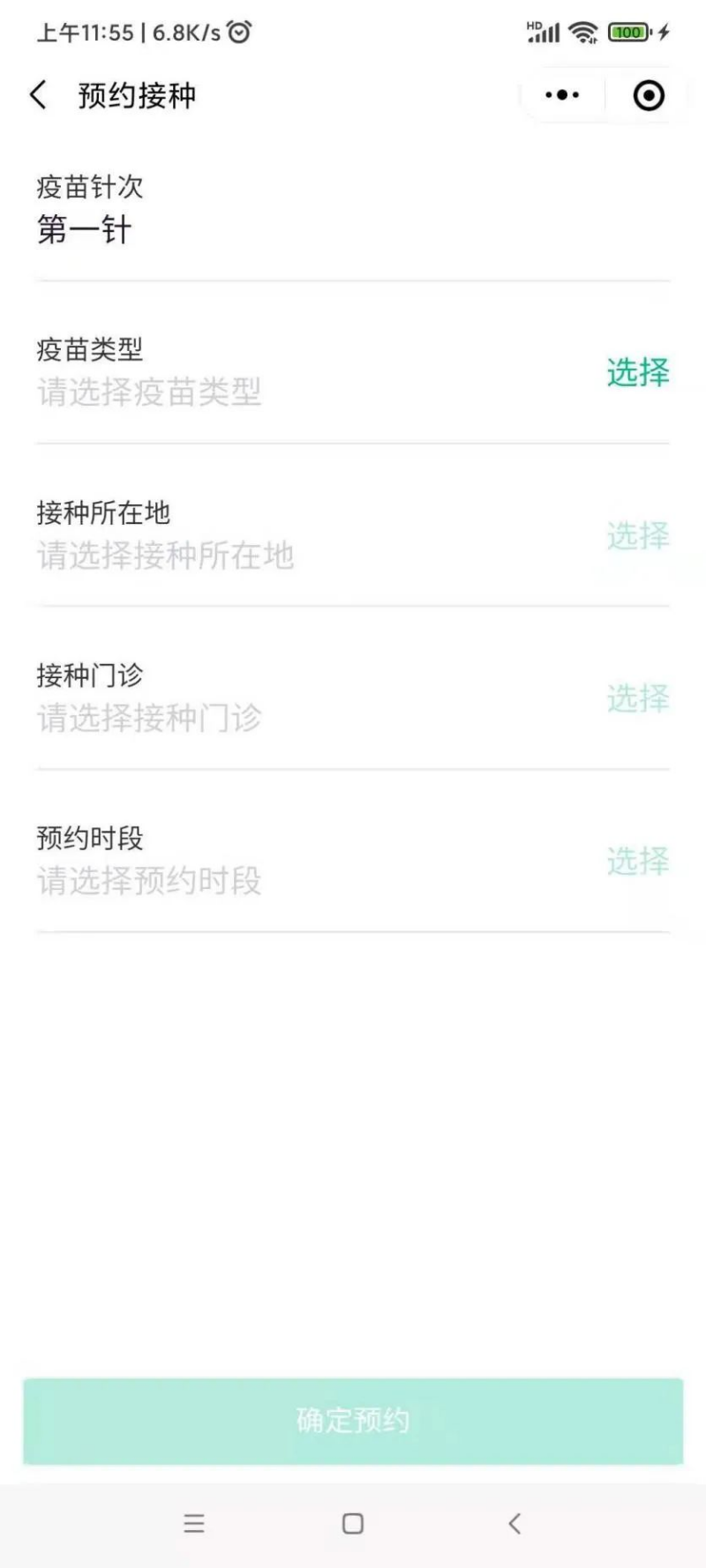Go to system home screen
The height and width of the screenshot is (1568, 706).
pyautogui.click(x=353, y=1523)
